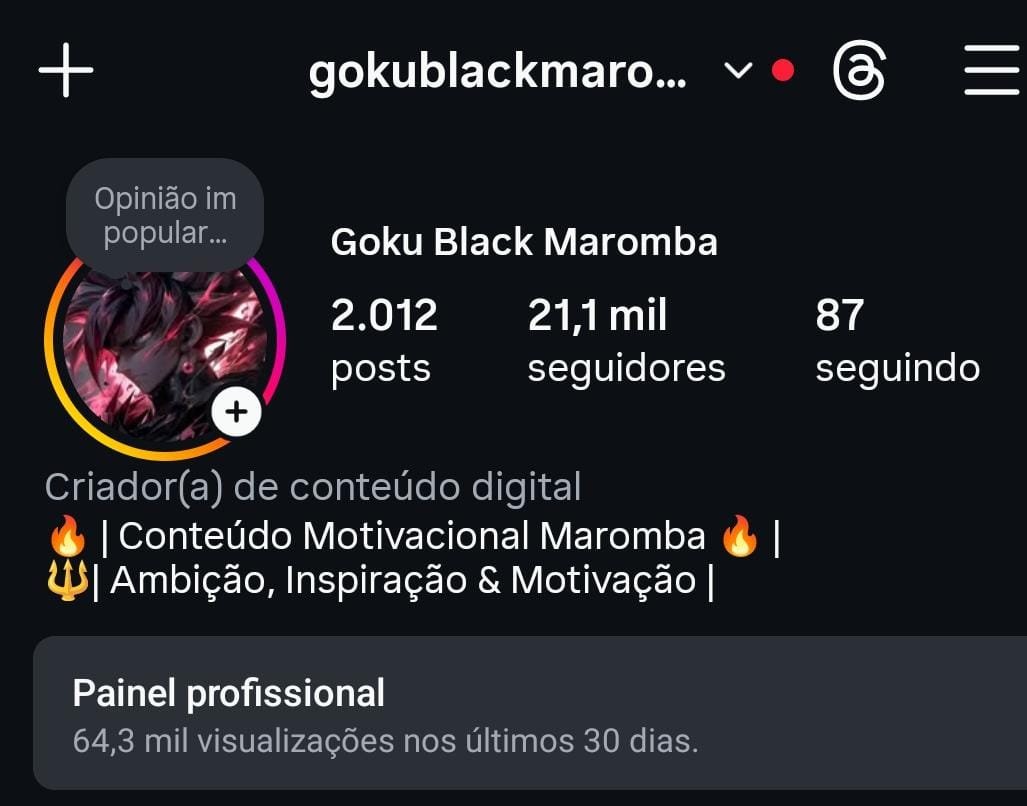Viewport: 1027px width, 806px height.
Task: Open the 87 seguindo list
Action: click(897, 340)
